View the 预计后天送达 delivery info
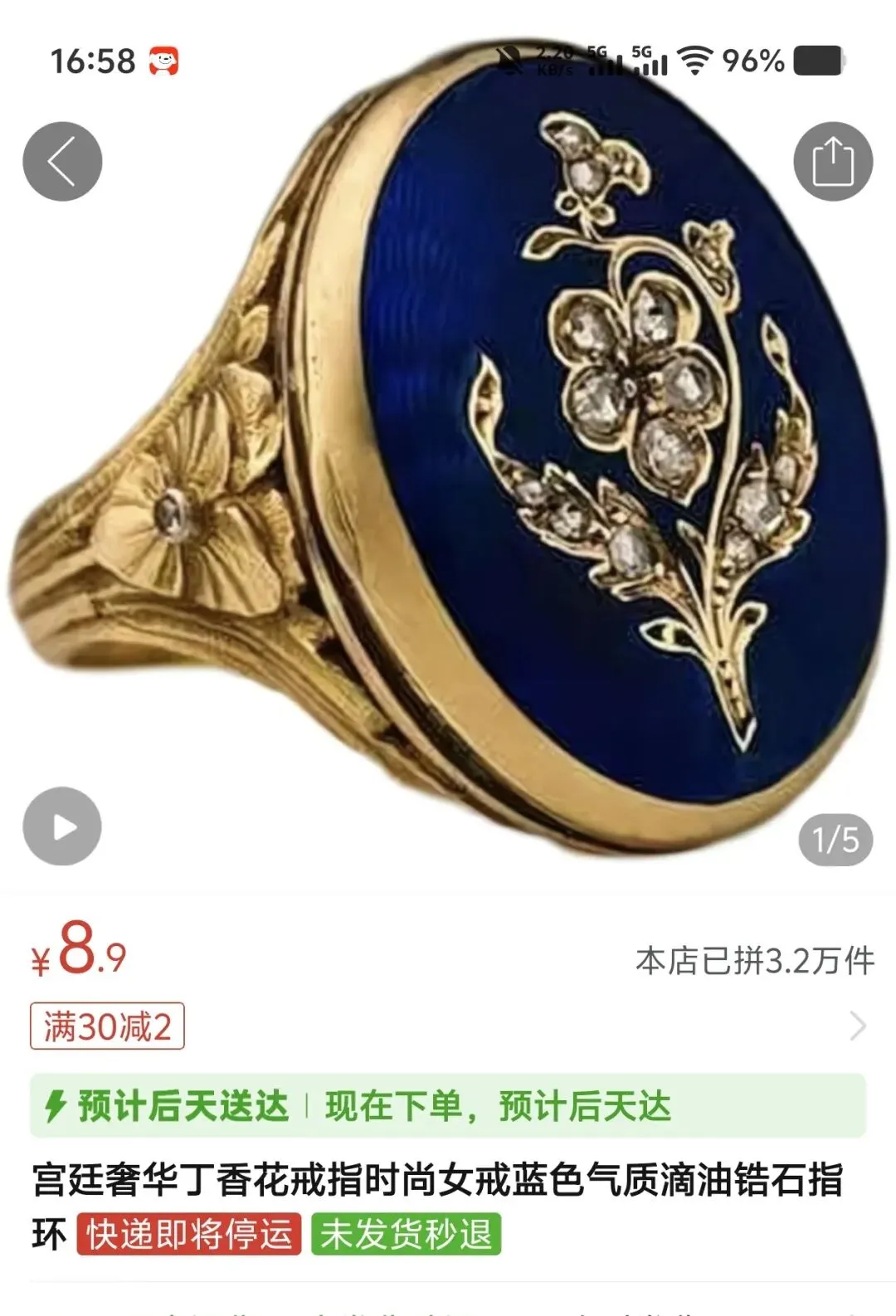The height and width of the screenshot is (1316, 896). (x=183, y=1106)
